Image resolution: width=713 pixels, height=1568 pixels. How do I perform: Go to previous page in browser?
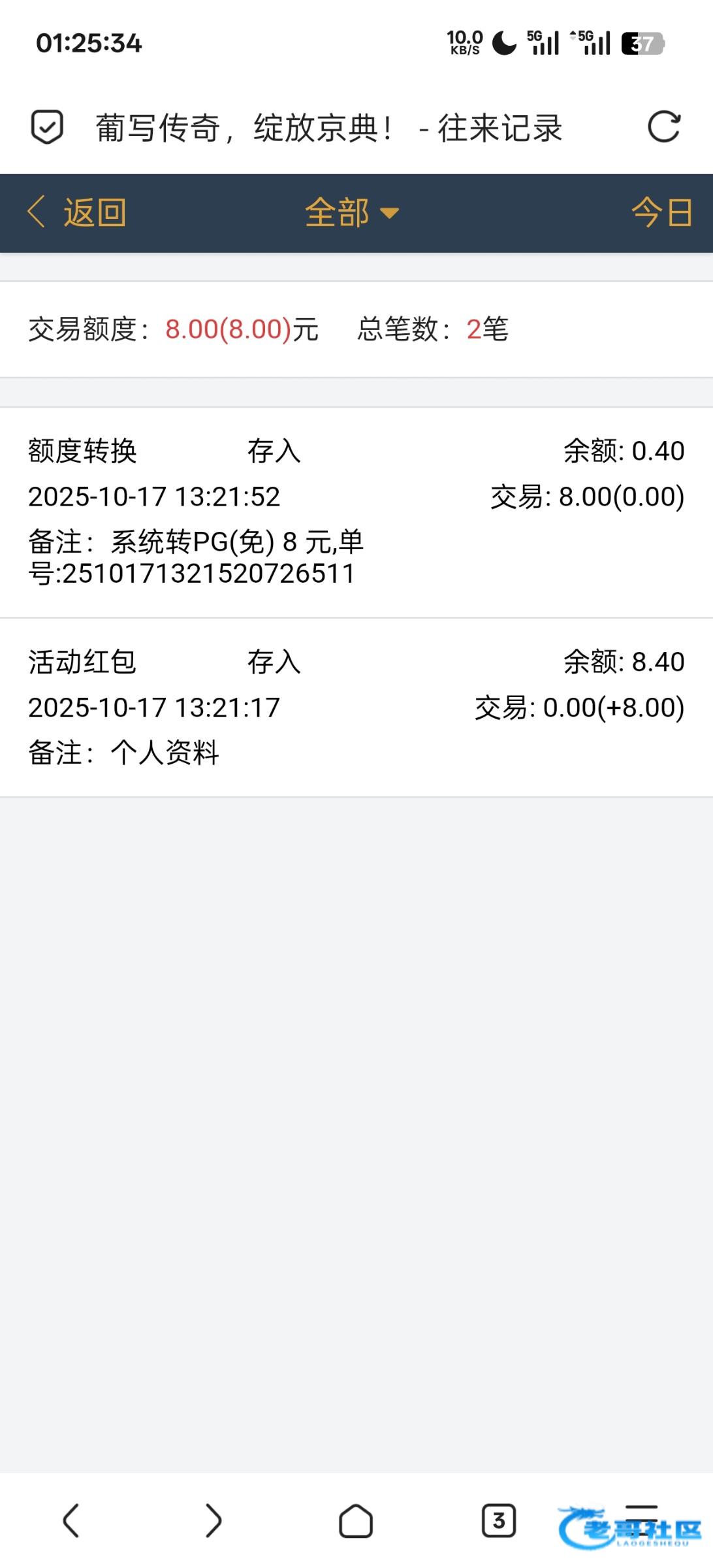[71, 1521]
